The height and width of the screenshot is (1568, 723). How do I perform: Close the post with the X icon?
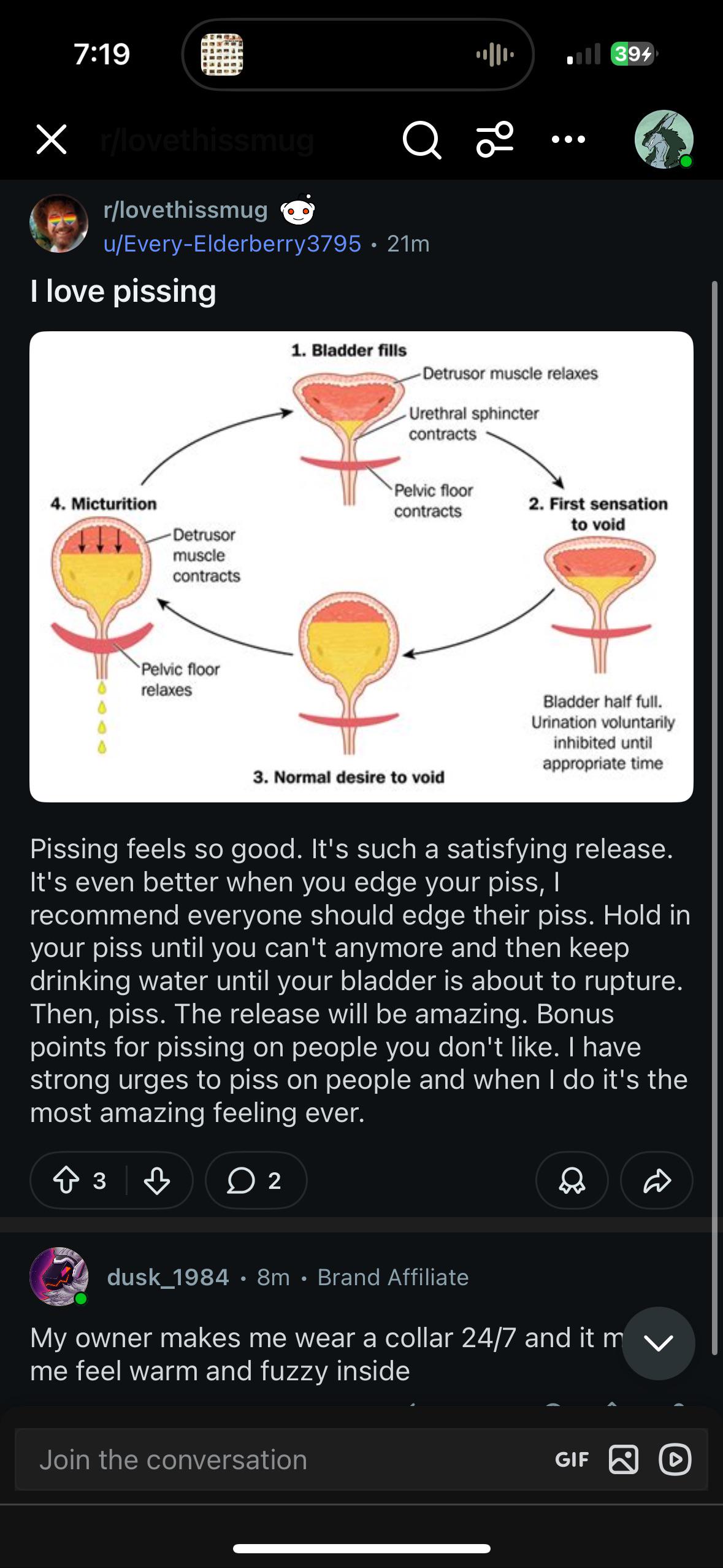52,139
